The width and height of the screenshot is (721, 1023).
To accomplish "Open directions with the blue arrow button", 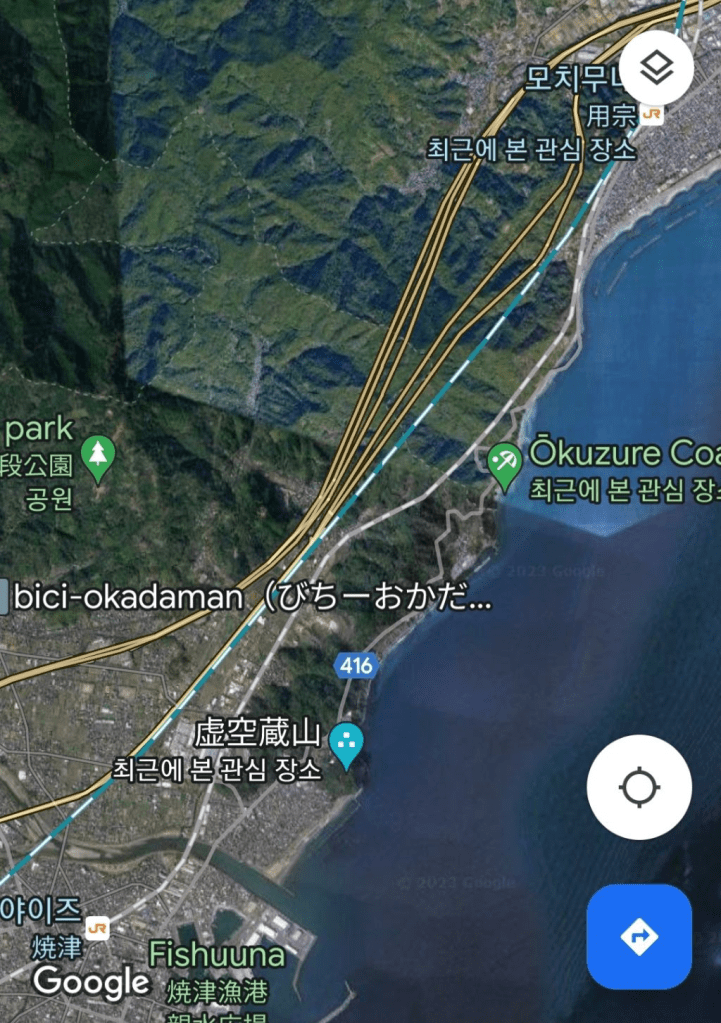I will pos(638,937).
